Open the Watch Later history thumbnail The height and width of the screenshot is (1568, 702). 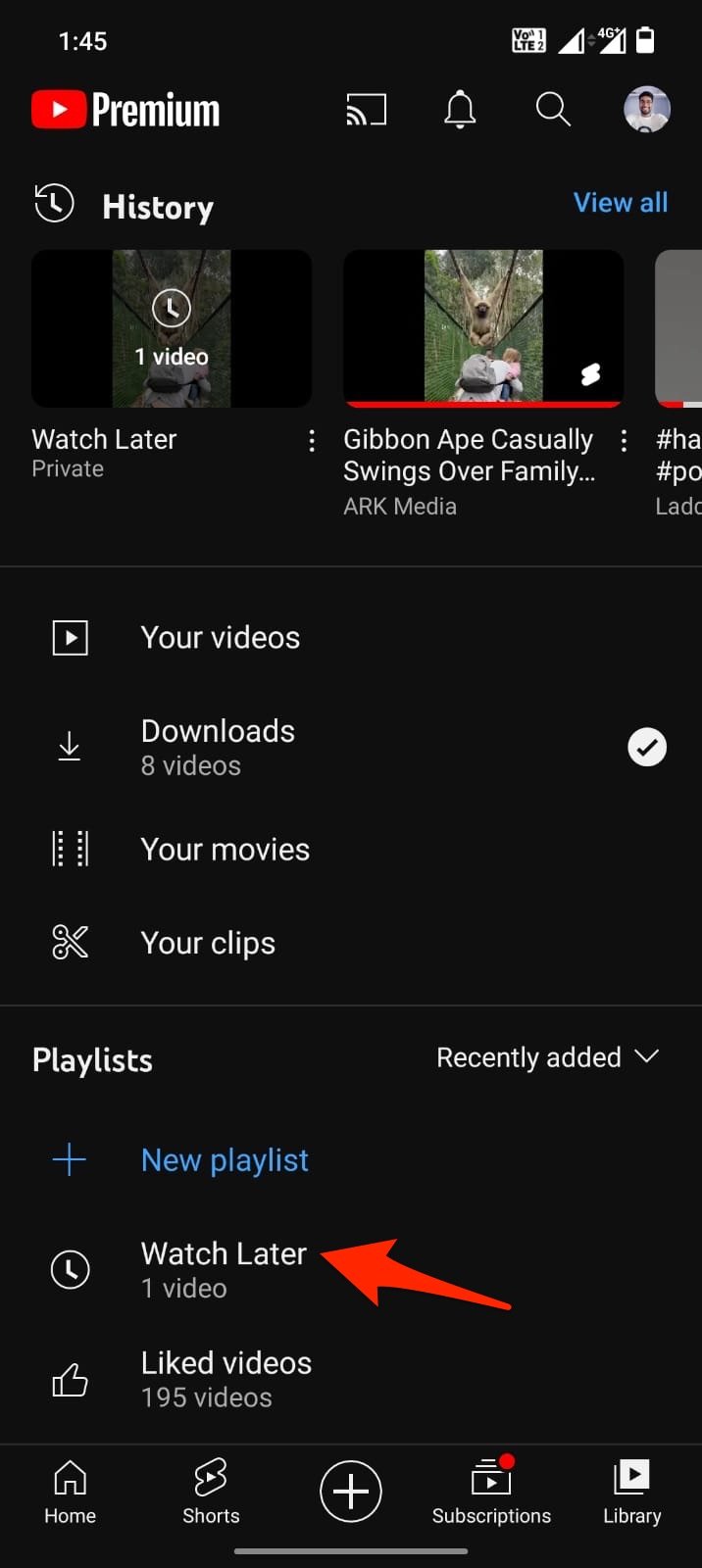point(172,328)
